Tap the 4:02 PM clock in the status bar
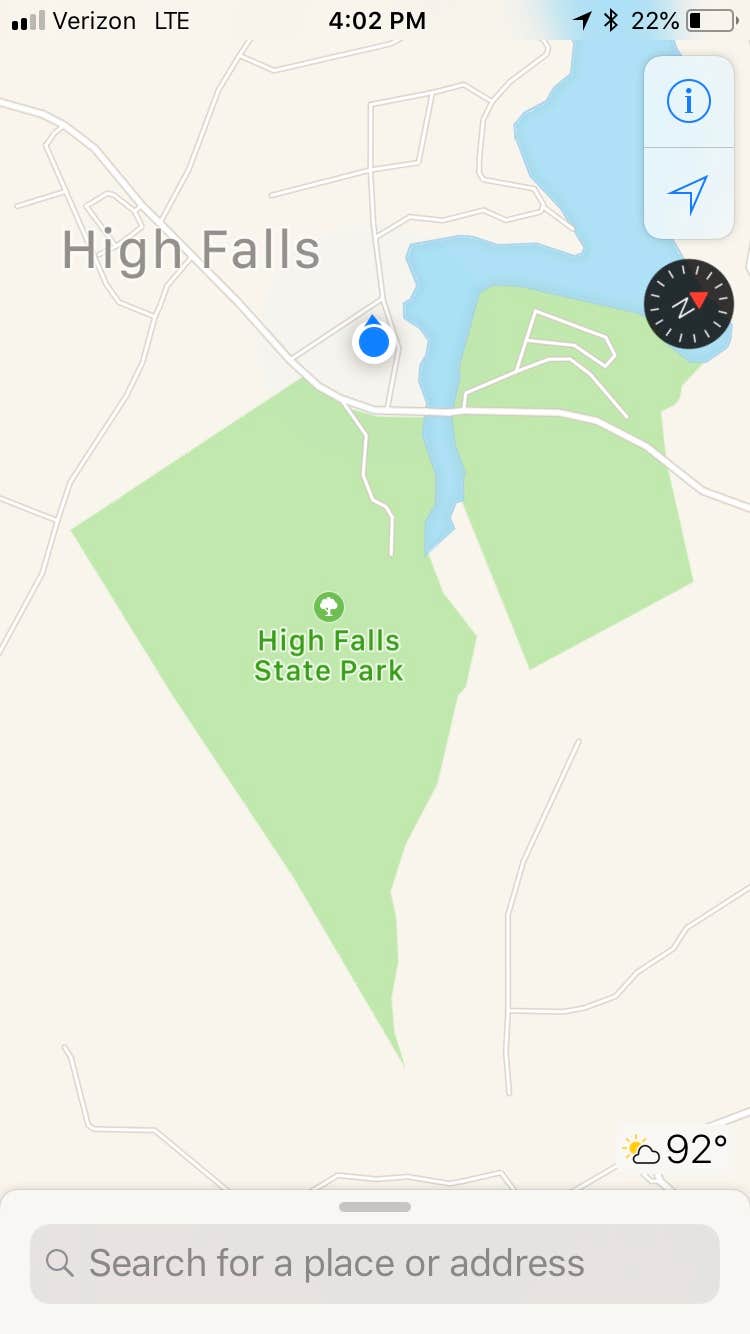Image resolution: width=750 pixels, height=1334 pixels. pos(377,19)
